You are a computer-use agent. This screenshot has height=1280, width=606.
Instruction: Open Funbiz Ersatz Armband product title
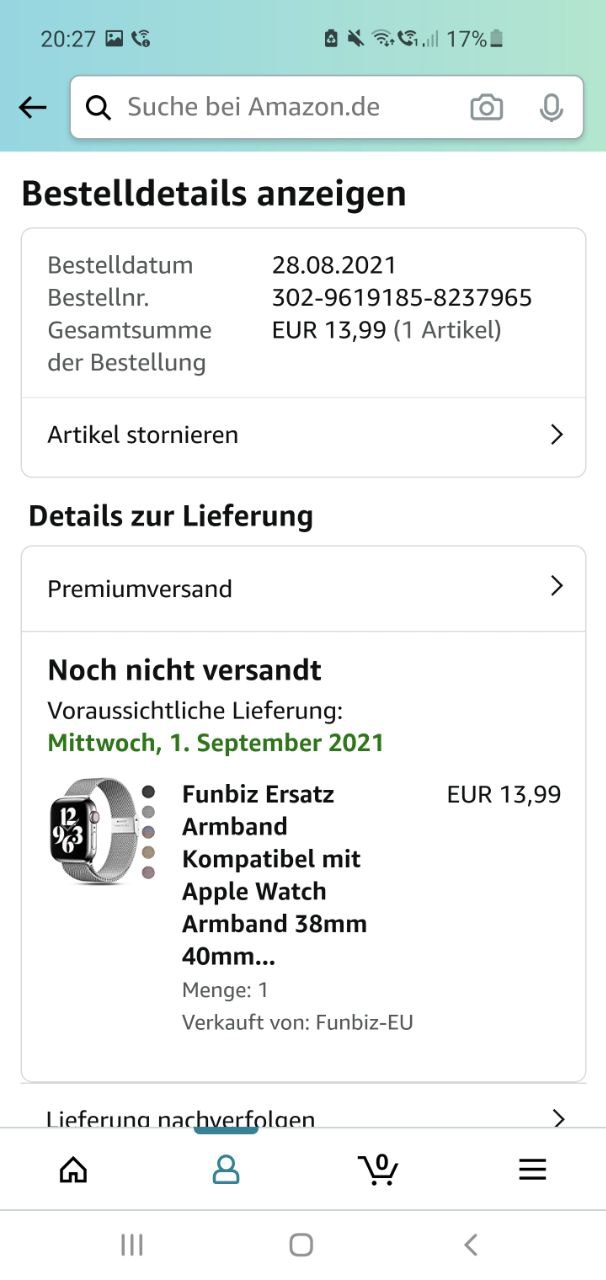272,875
